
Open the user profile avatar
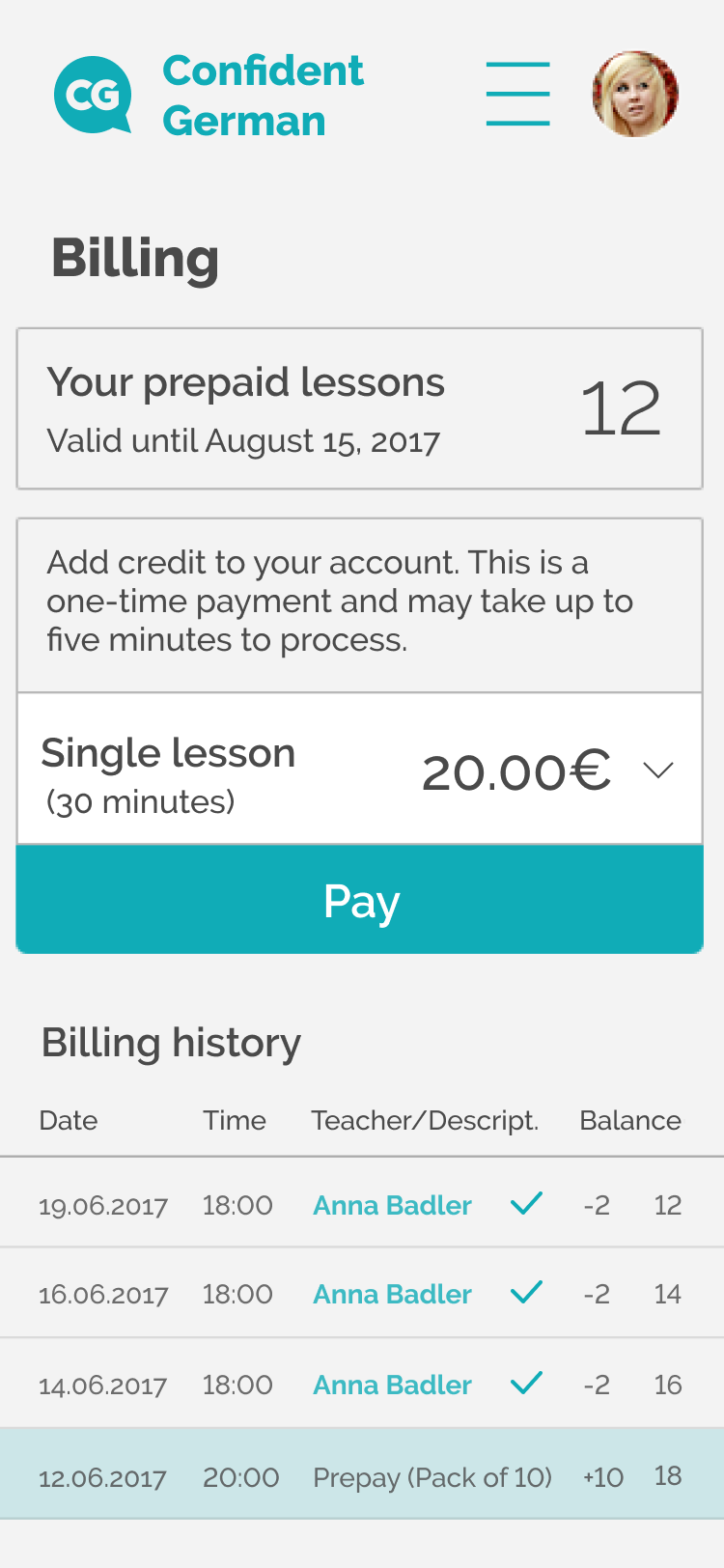[x=635, y=94]
